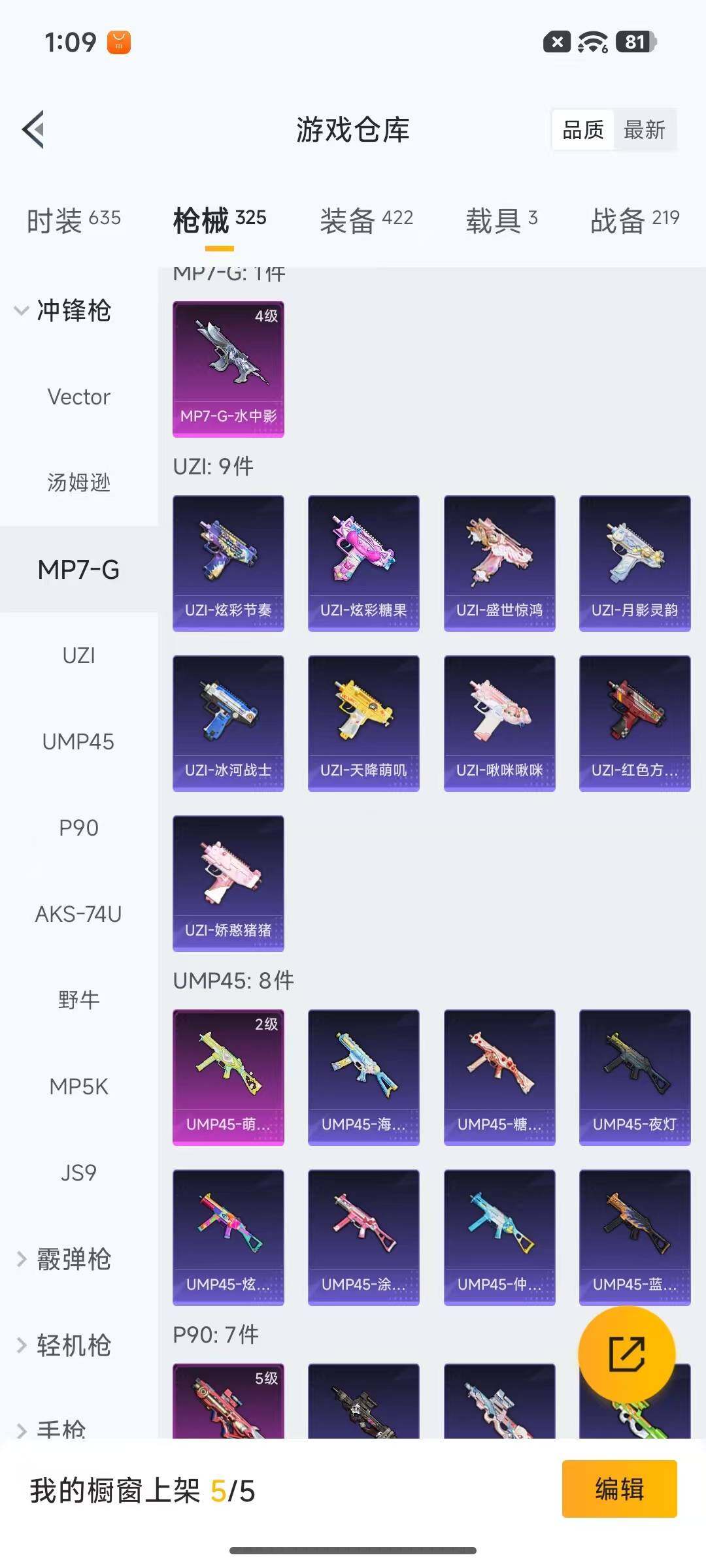Switch to the 装备 tab

click(366, 220)
